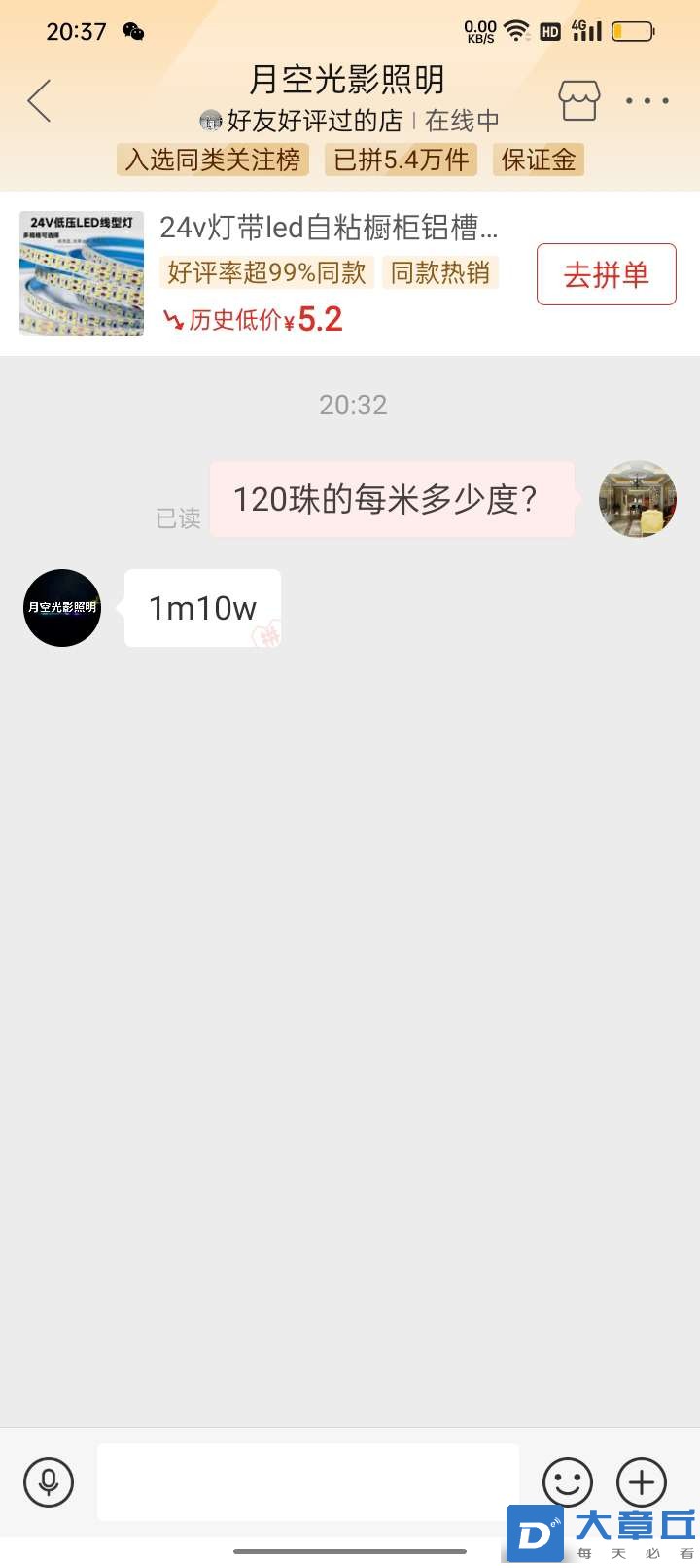Tap the 保证金 badge
Screen dimensions: 700x1568
539,160
